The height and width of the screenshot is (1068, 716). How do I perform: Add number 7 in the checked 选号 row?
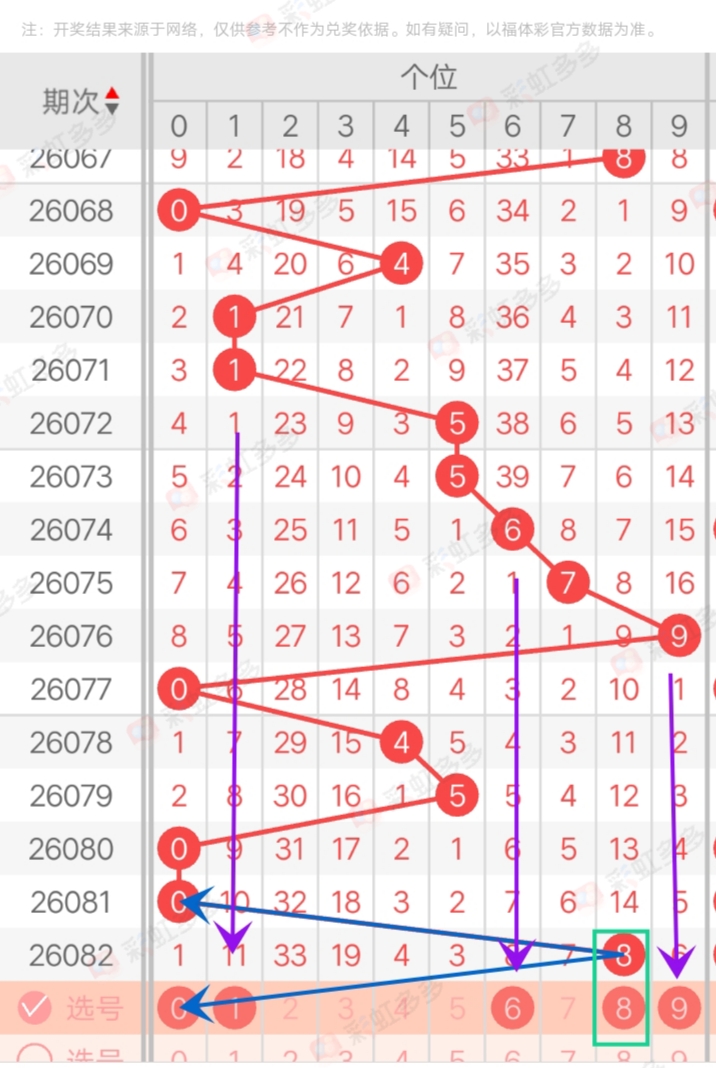tap(568, 1008)
